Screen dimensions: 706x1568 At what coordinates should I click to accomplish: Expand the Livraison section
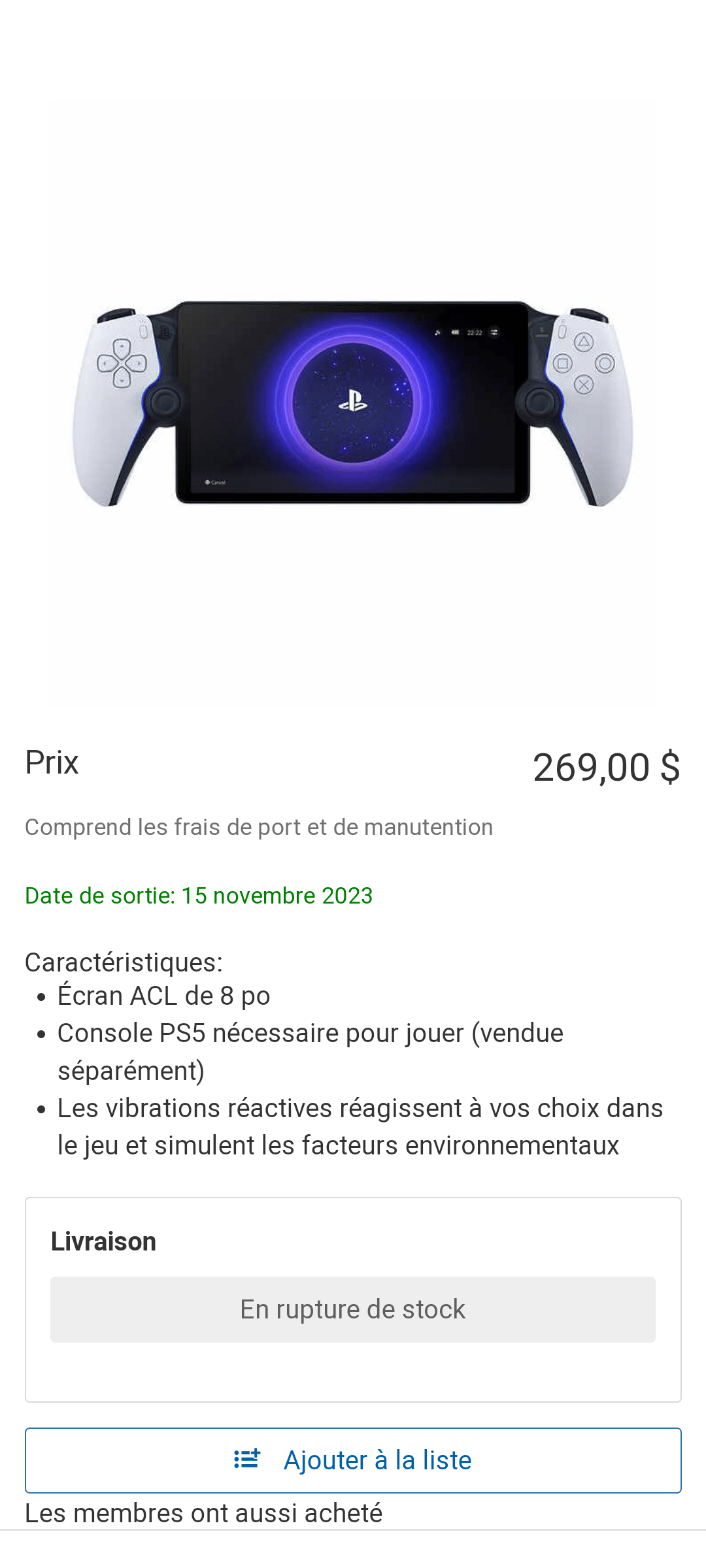click(x=104, y=1241)
